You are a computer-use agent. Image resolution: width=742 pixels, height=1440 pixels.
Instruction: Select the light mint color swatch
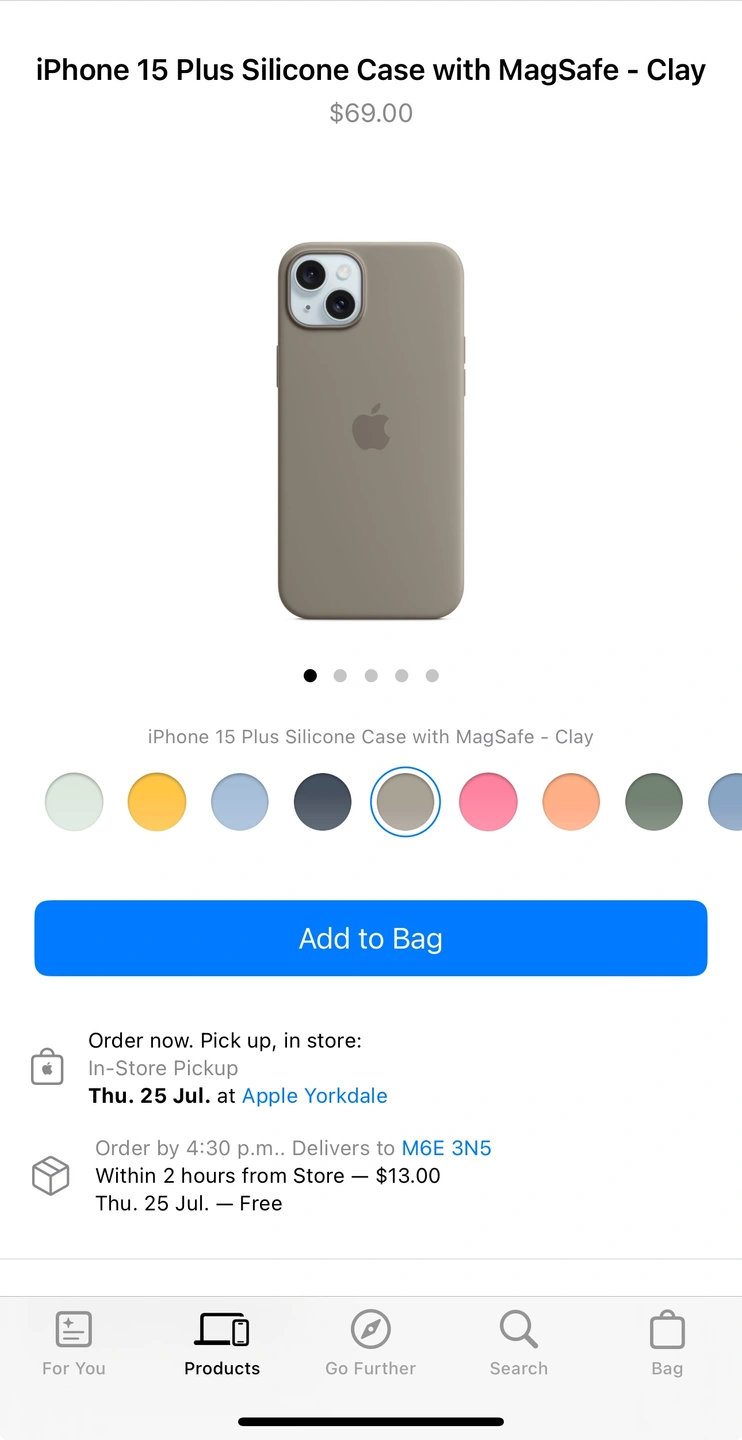coord(74,802)
